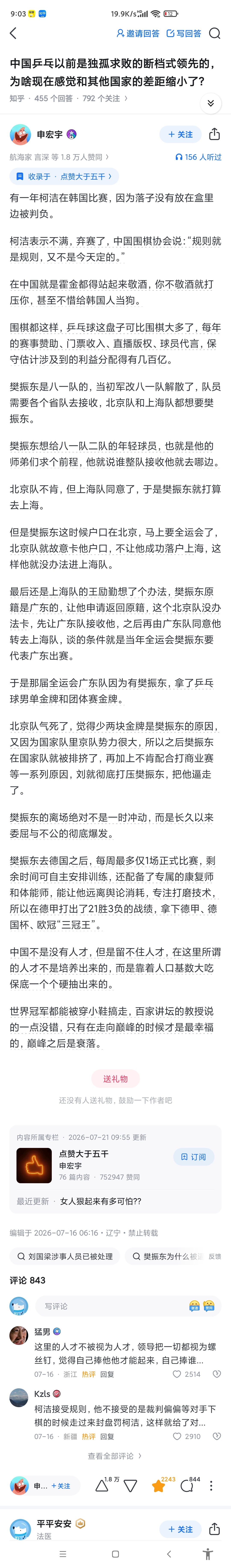The height and width of the screenshot is (1568, 231).
Task: Open the bottom bar three-dot menu
Action: pos(211,1486)
